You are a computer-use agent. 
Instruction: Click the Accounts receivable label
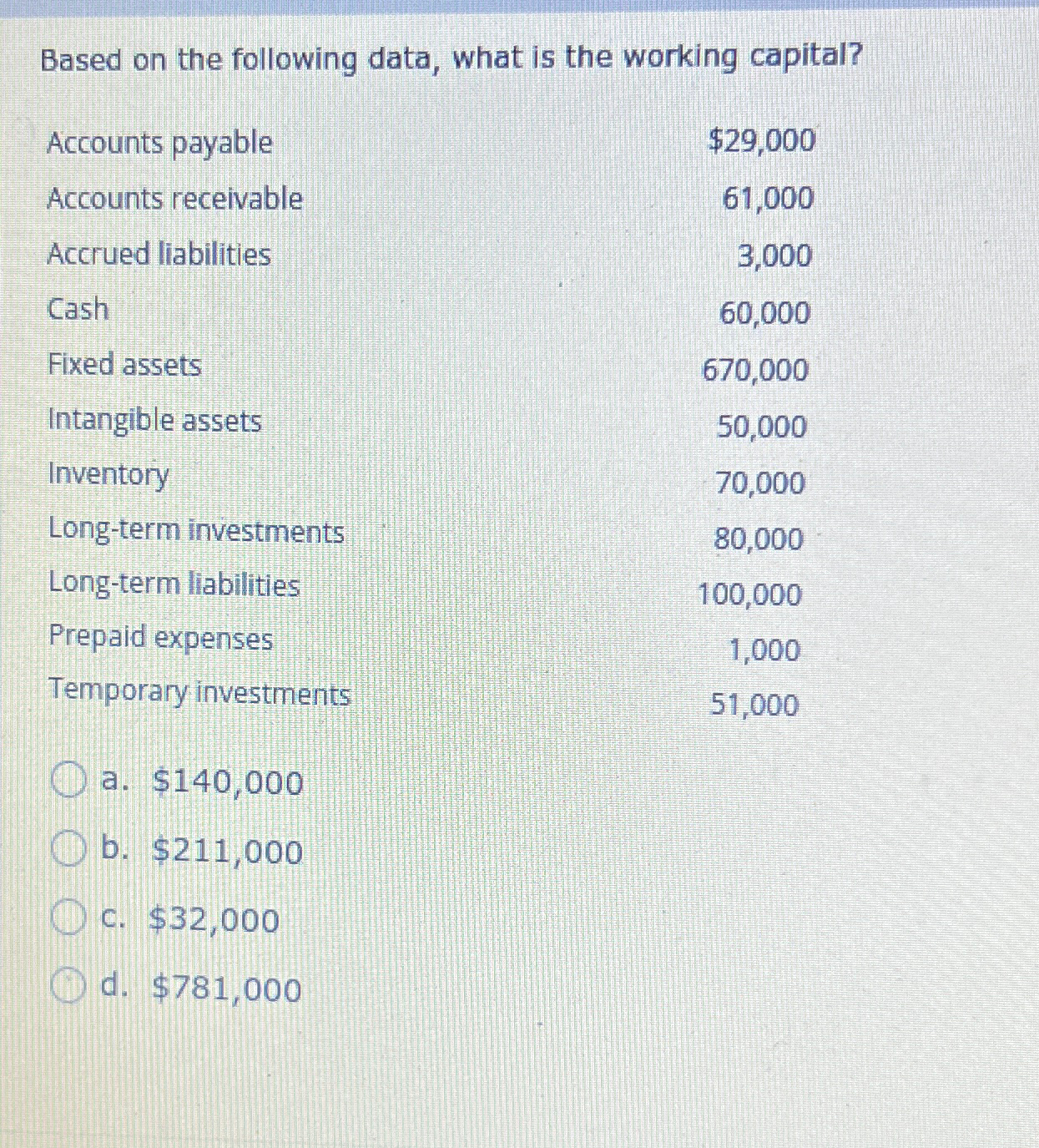tap(174, 200)
